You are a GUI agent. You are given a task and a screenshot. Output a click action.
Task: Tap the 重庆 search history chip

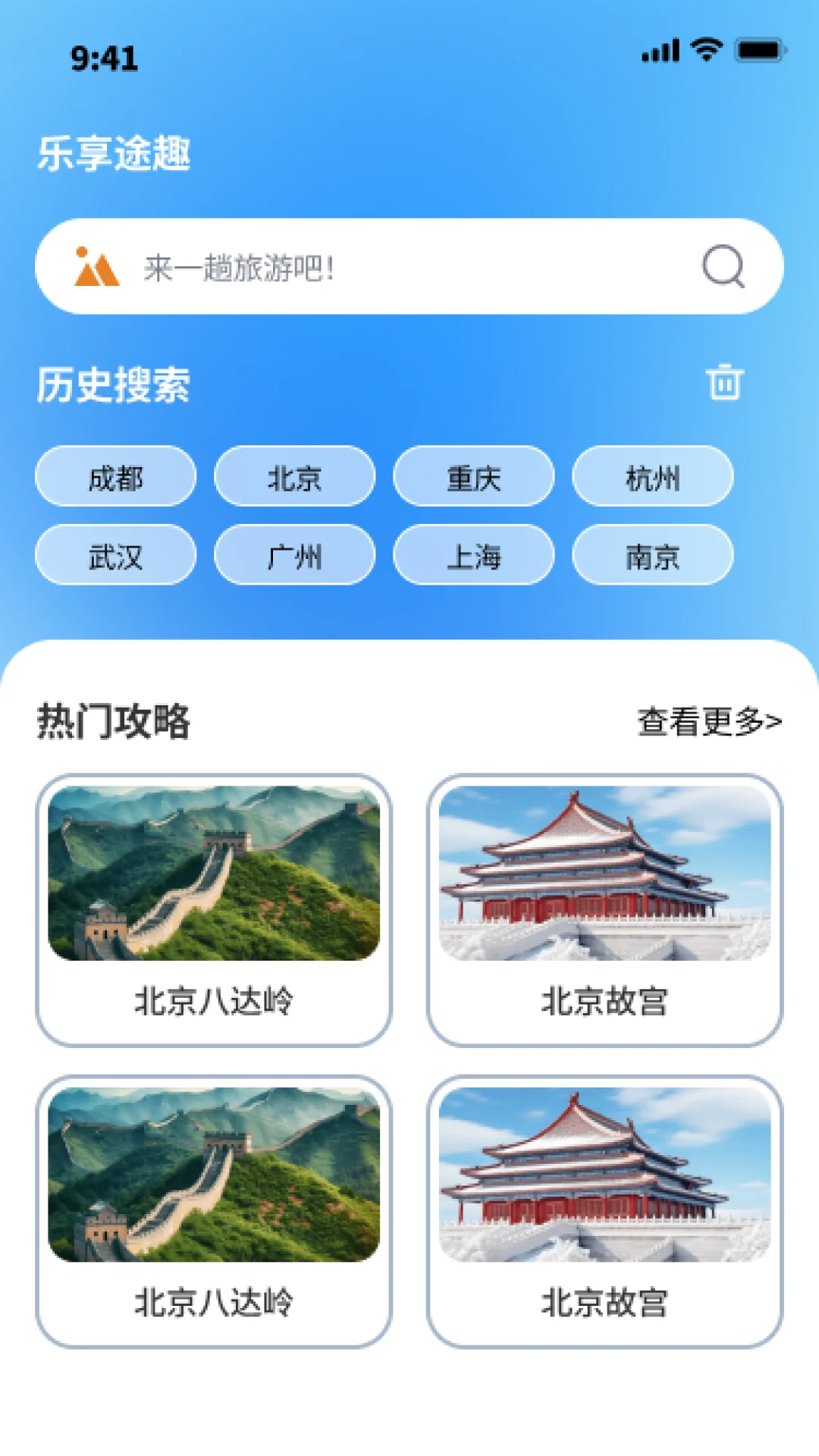coord(473,475)
